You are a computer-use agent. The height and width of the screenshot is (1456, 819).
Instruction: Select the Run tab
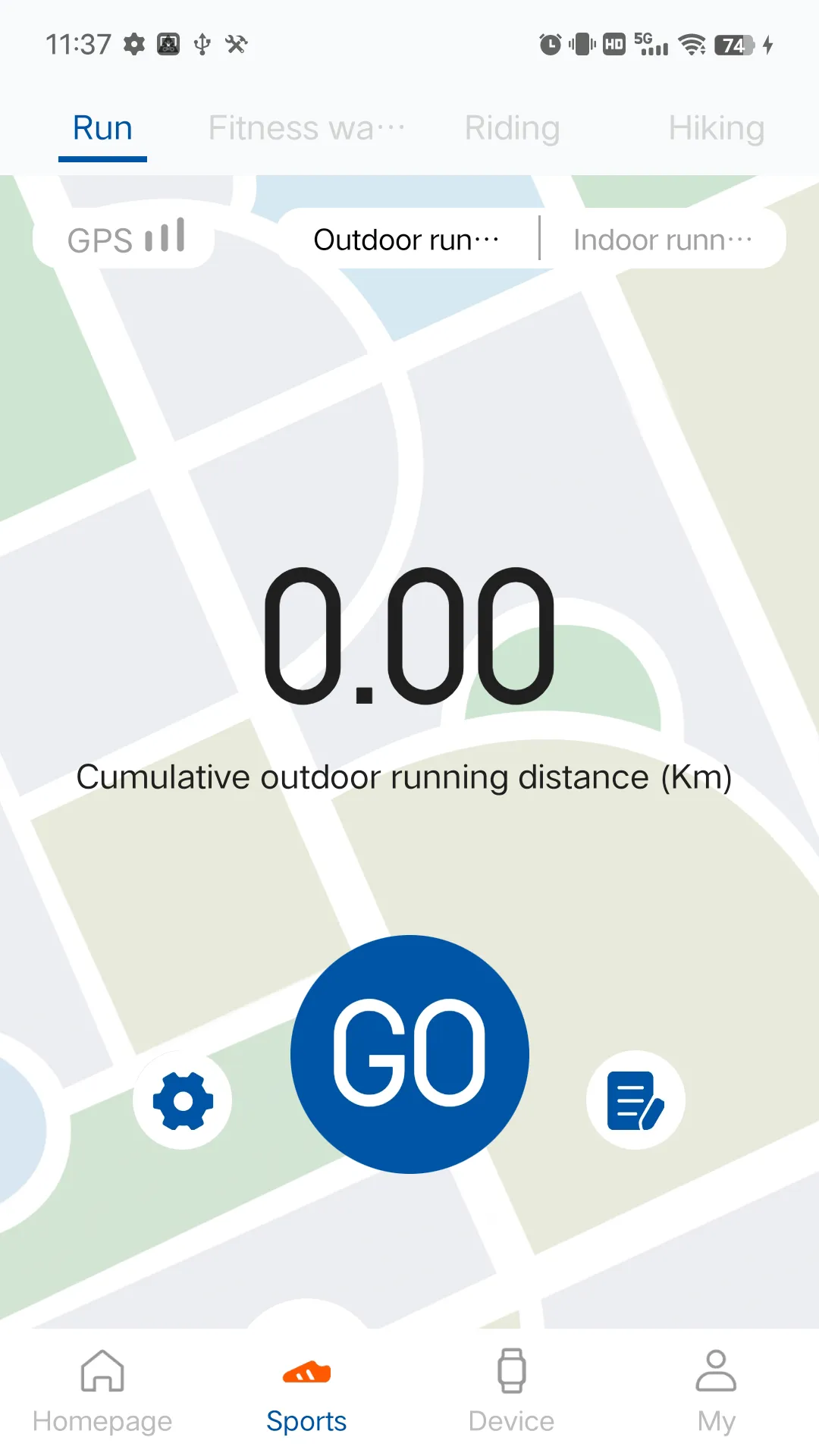102,128
